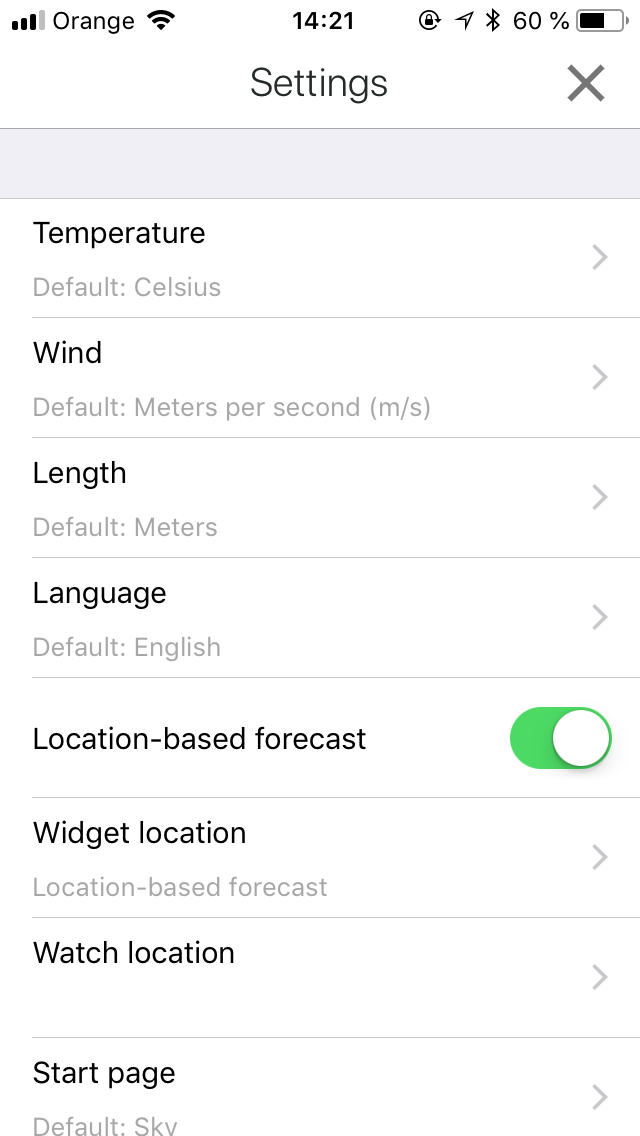Image resolution: width=640 pixels, height=1136 pixels.
Task: Change the Language setting
Action: (320, 618)
